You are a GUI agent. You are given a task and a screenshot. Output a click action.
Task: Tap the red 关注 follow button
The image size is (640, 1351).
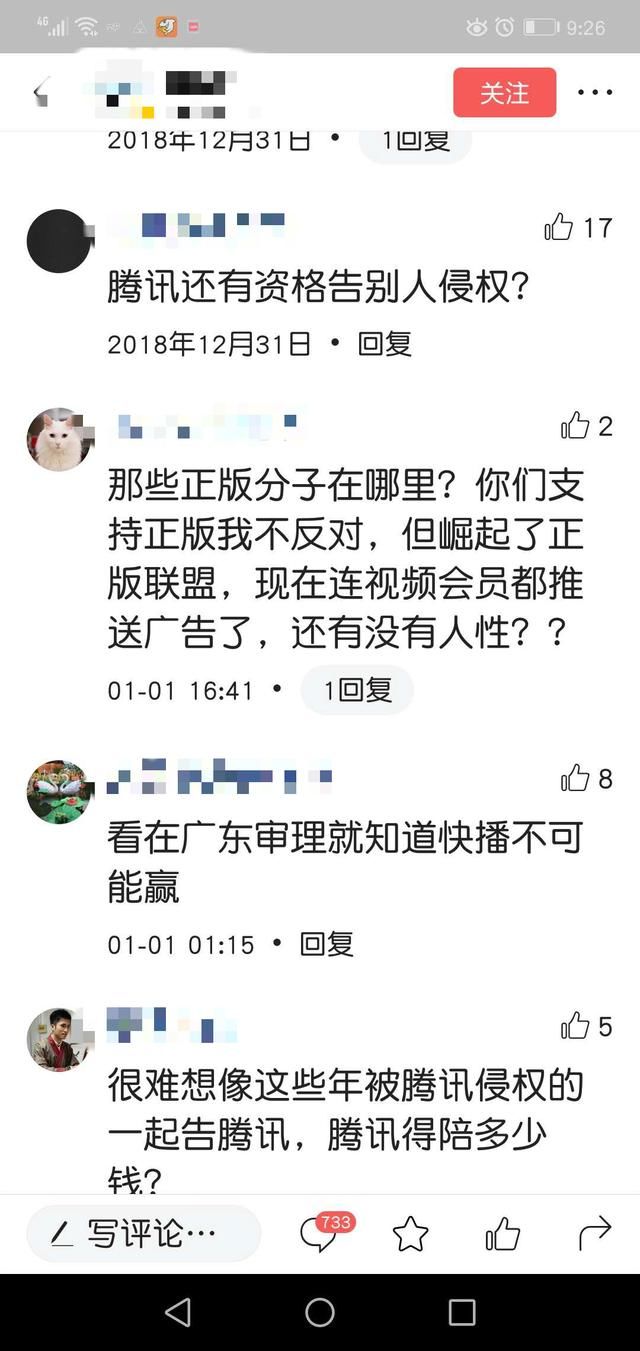pos(504,93)
